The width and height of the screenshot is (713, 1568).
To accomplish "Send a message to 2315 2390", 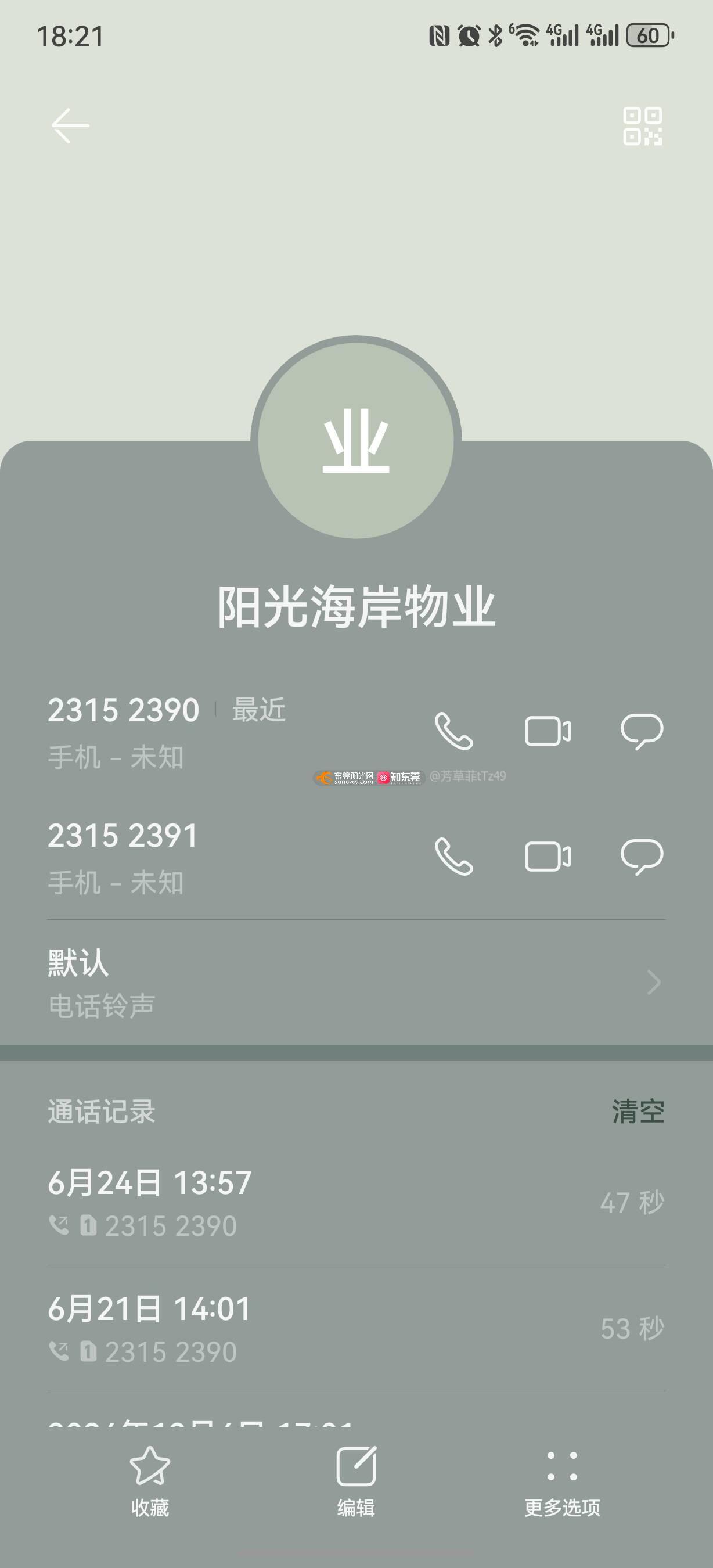I will (x=642, y=731).
